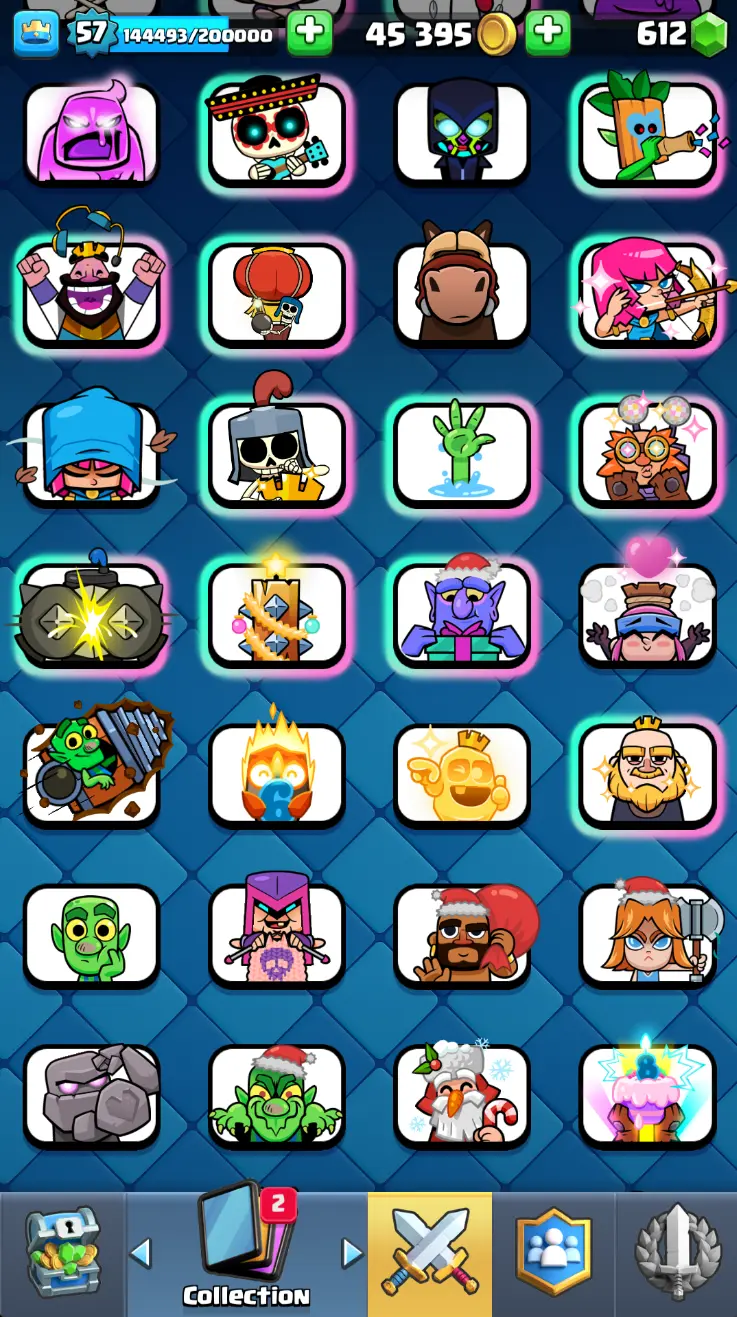Viewport: 737px width, 1317px height.
Task: Open the Clan social tab
Action: pyautogui.click(x=553, y=1254)
